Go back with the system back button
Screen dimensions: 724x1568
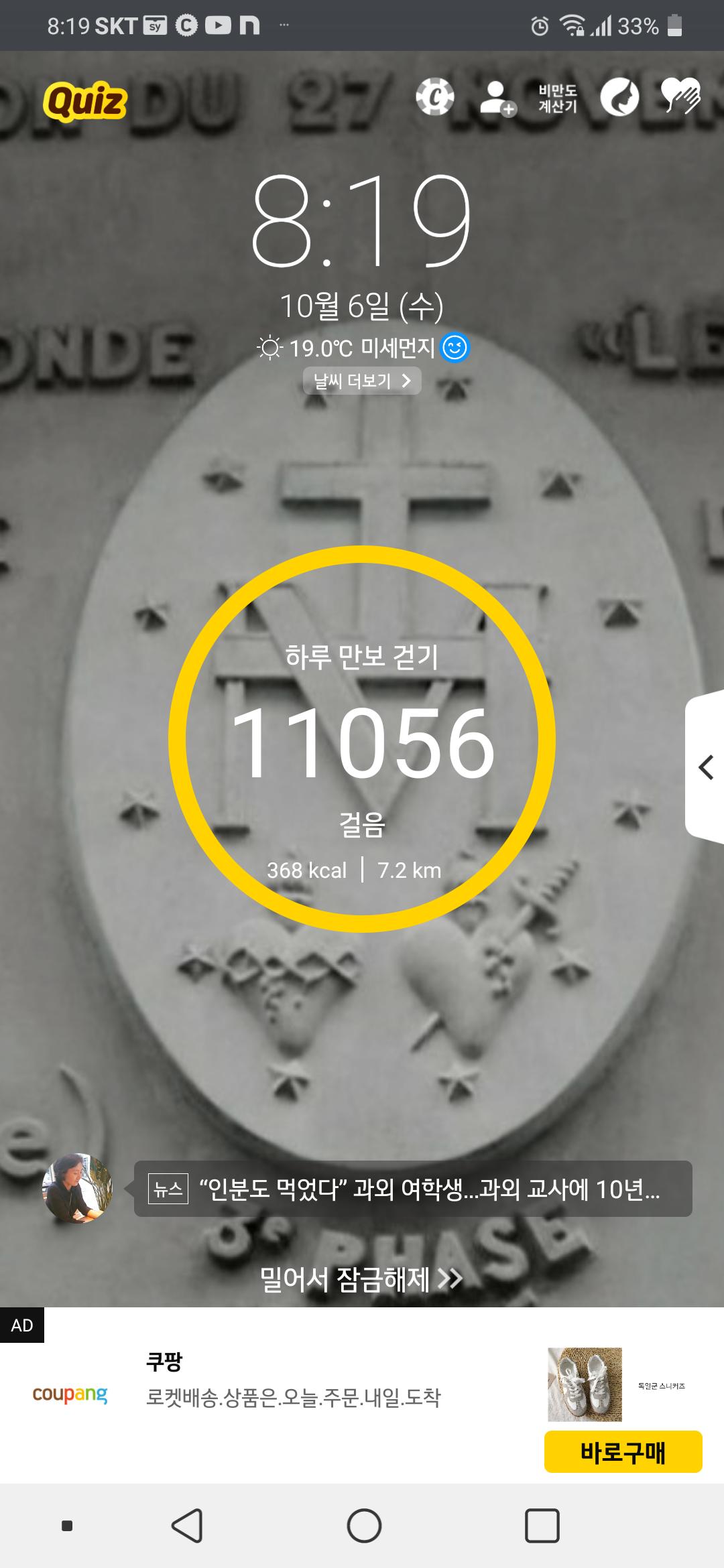tap(187, 1526)
